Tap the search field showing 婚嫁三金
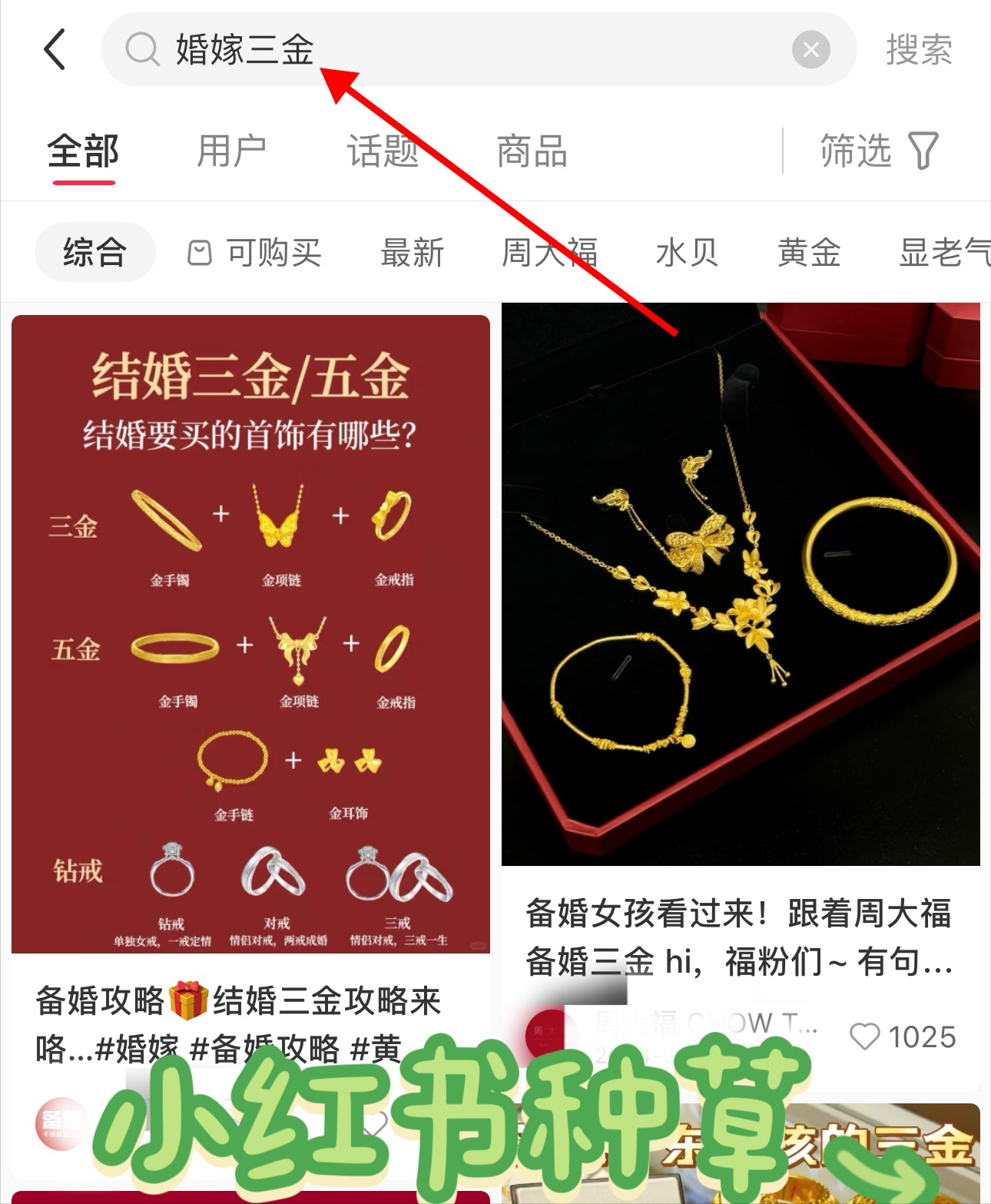This screenshot has height=1204, width=991. coord(461,50)
